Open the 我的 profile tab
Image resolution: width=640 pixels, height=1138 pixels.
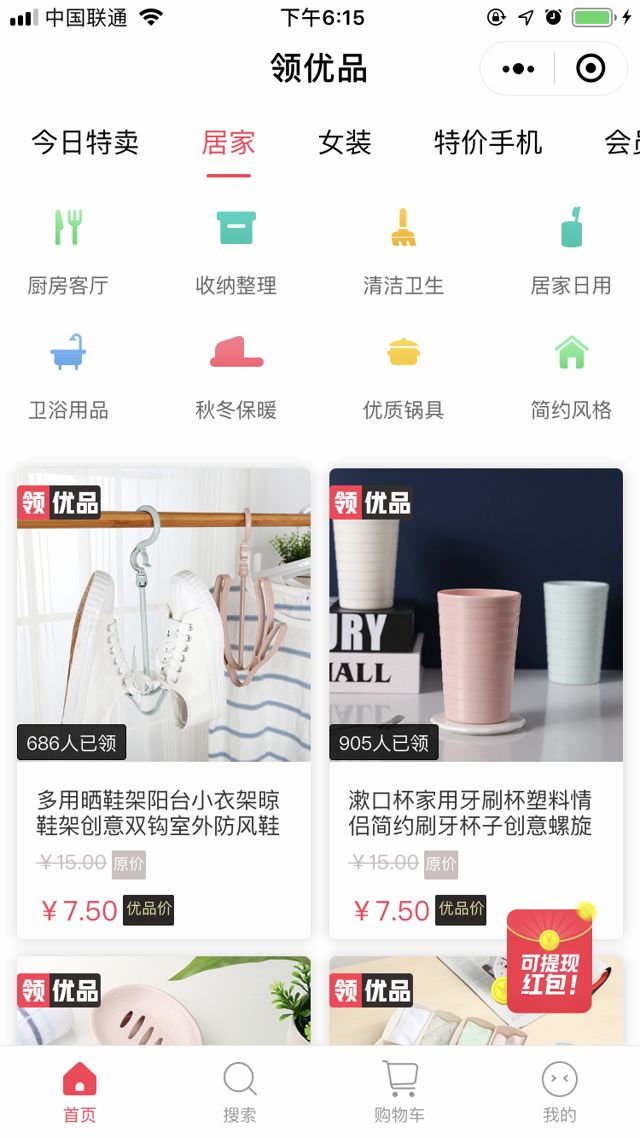tap(560, 1091)
